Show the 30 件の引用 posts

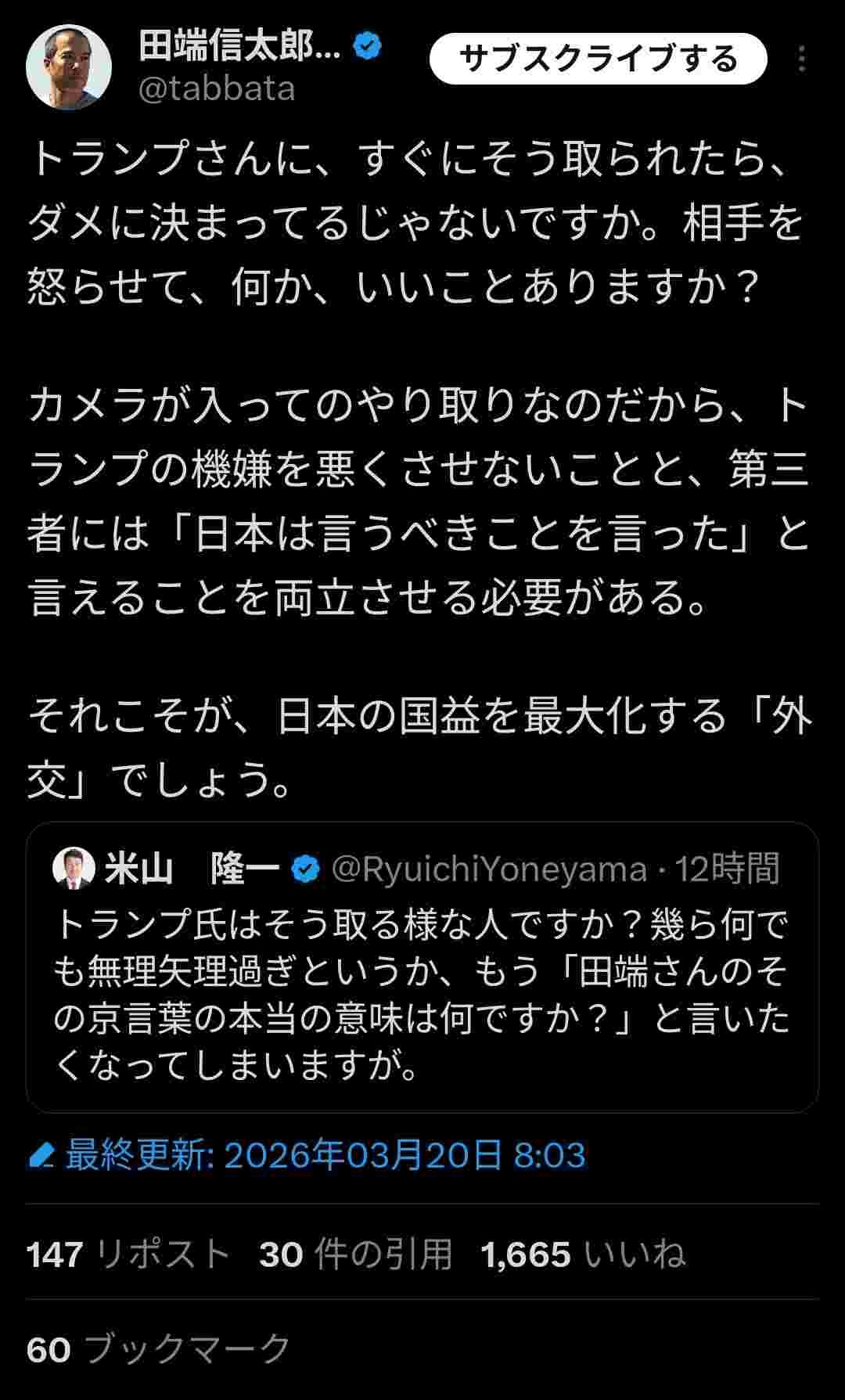click(x=356, y=1254)
